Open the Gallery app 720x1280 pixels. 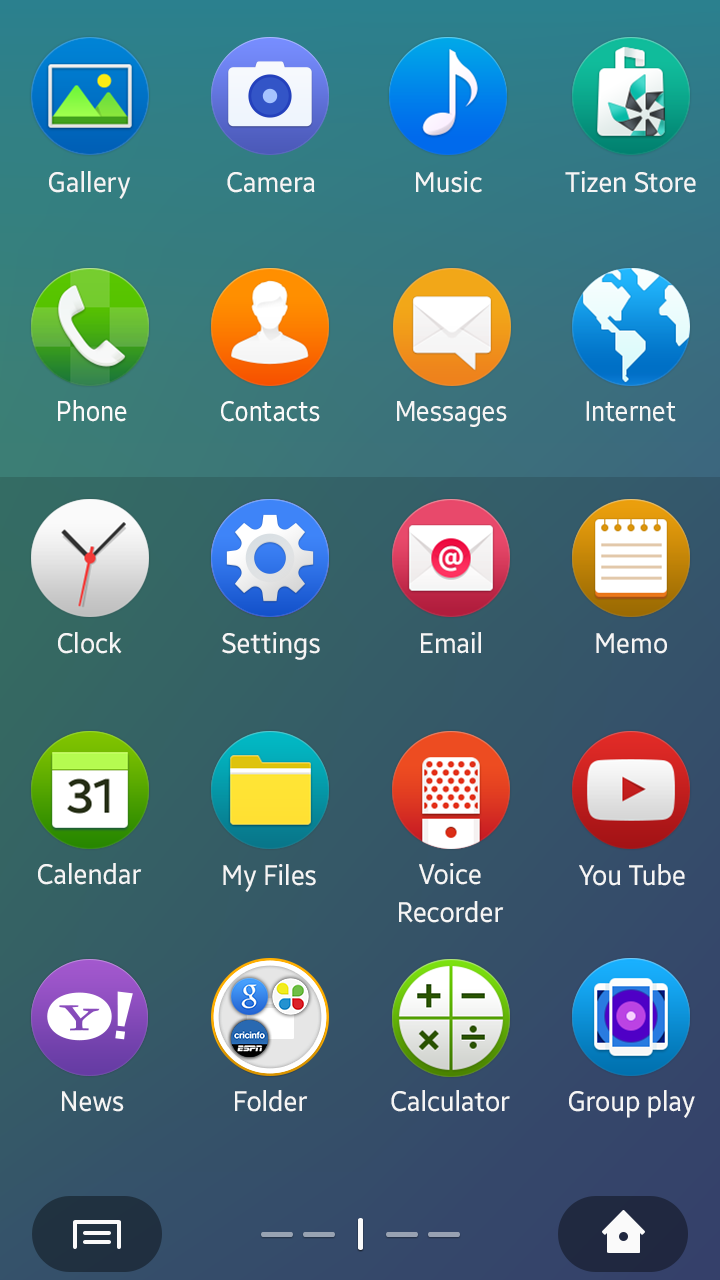coord(90,96)
